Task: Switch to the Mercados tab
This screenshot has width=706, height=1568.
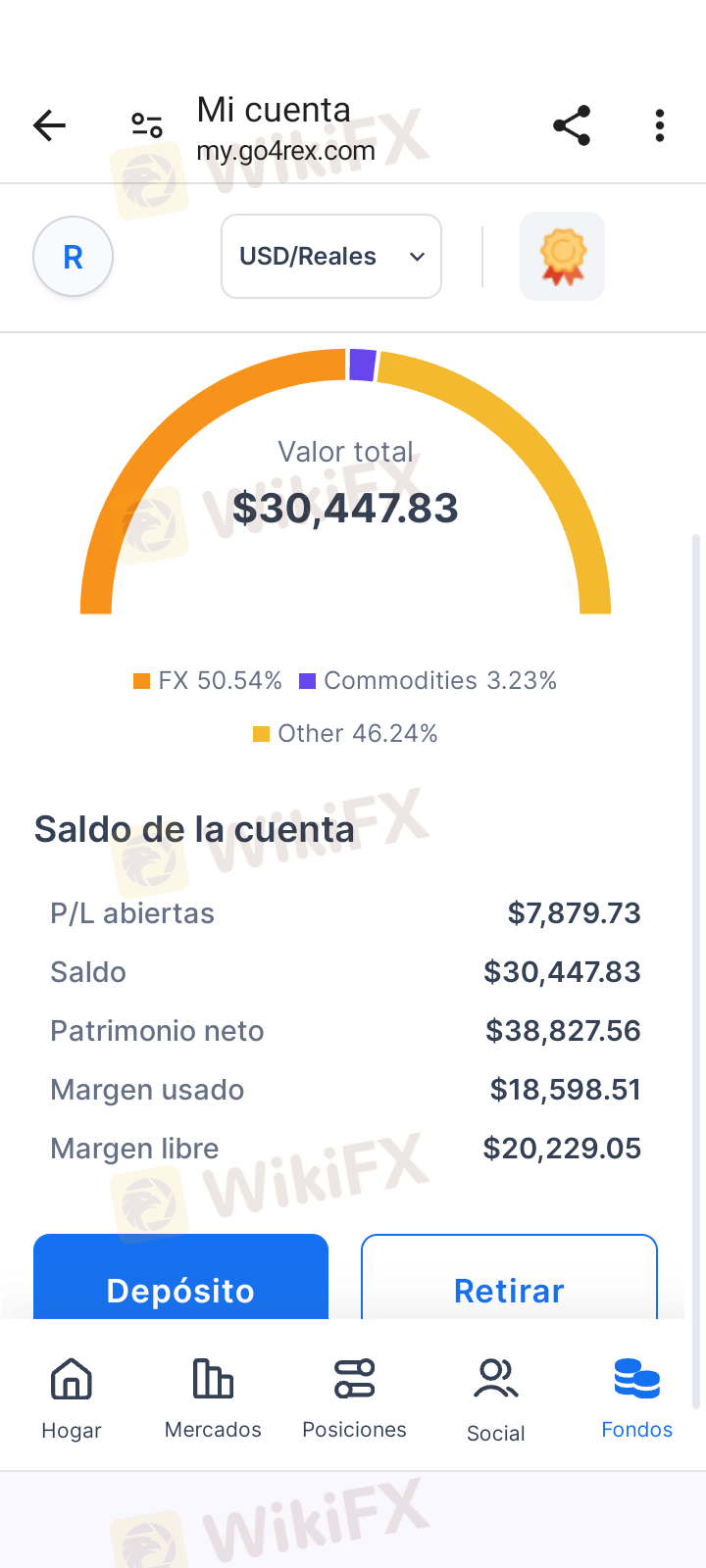Action: (213, 1396)
